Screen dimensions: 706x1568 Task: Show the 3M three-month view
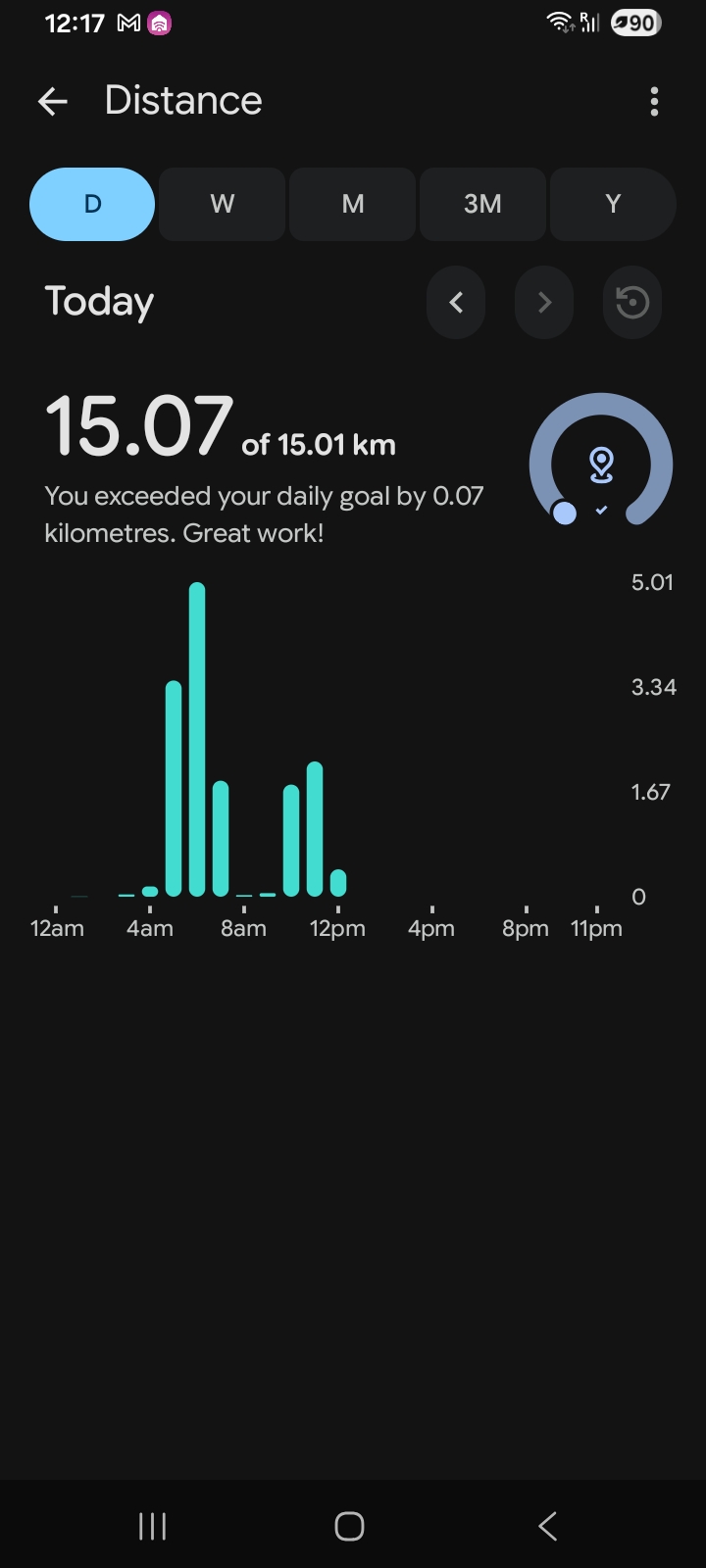point(482,204)
